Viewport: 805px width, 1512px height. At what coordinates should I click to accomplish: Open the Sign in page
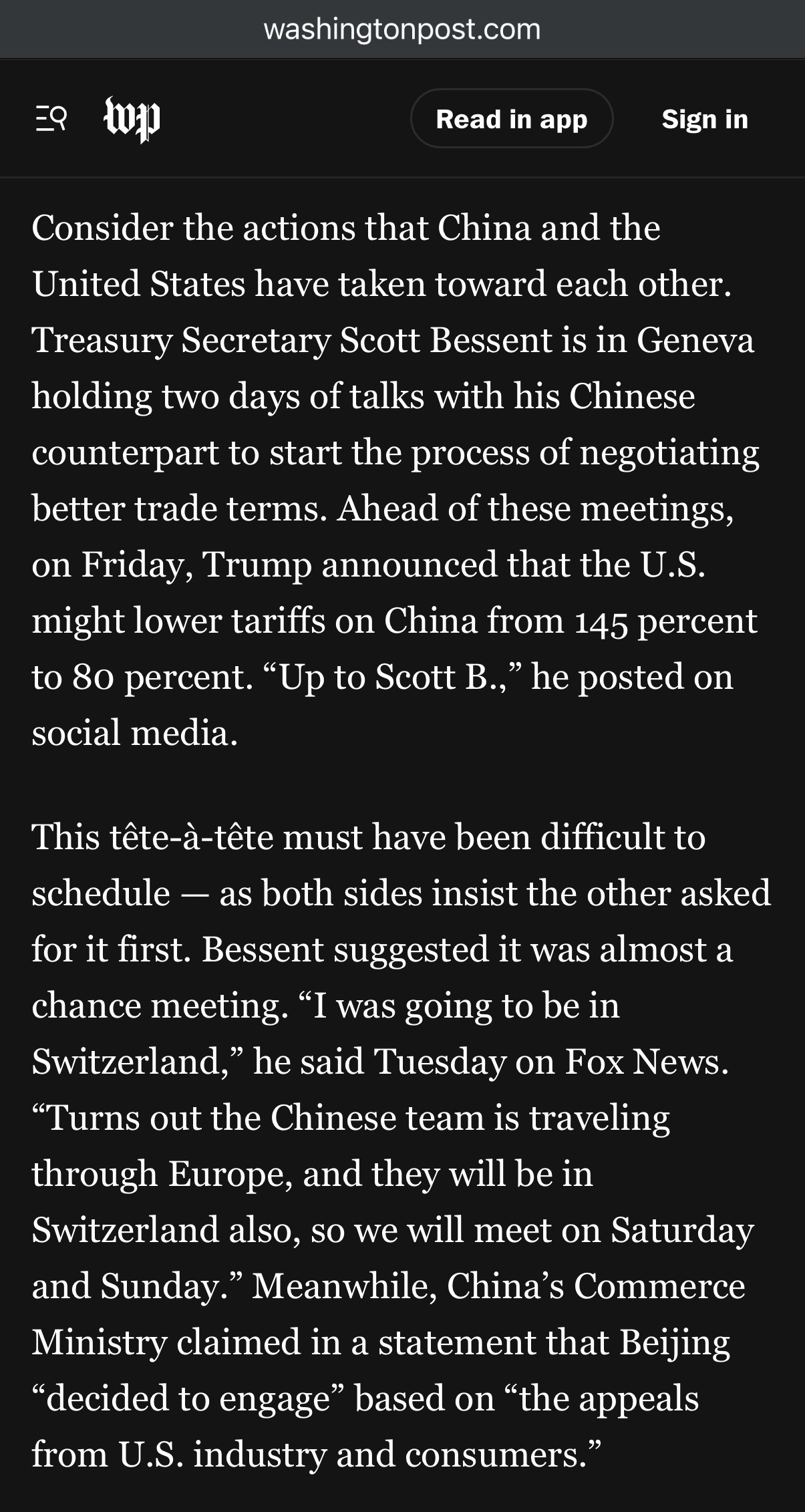(x=704, y=119)
